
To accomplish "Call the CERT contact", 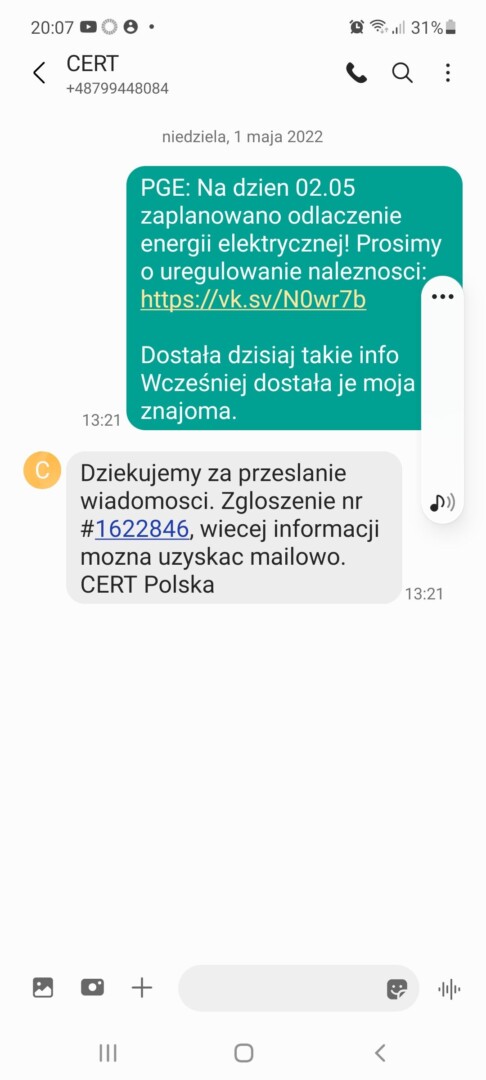I will [356, 73].
